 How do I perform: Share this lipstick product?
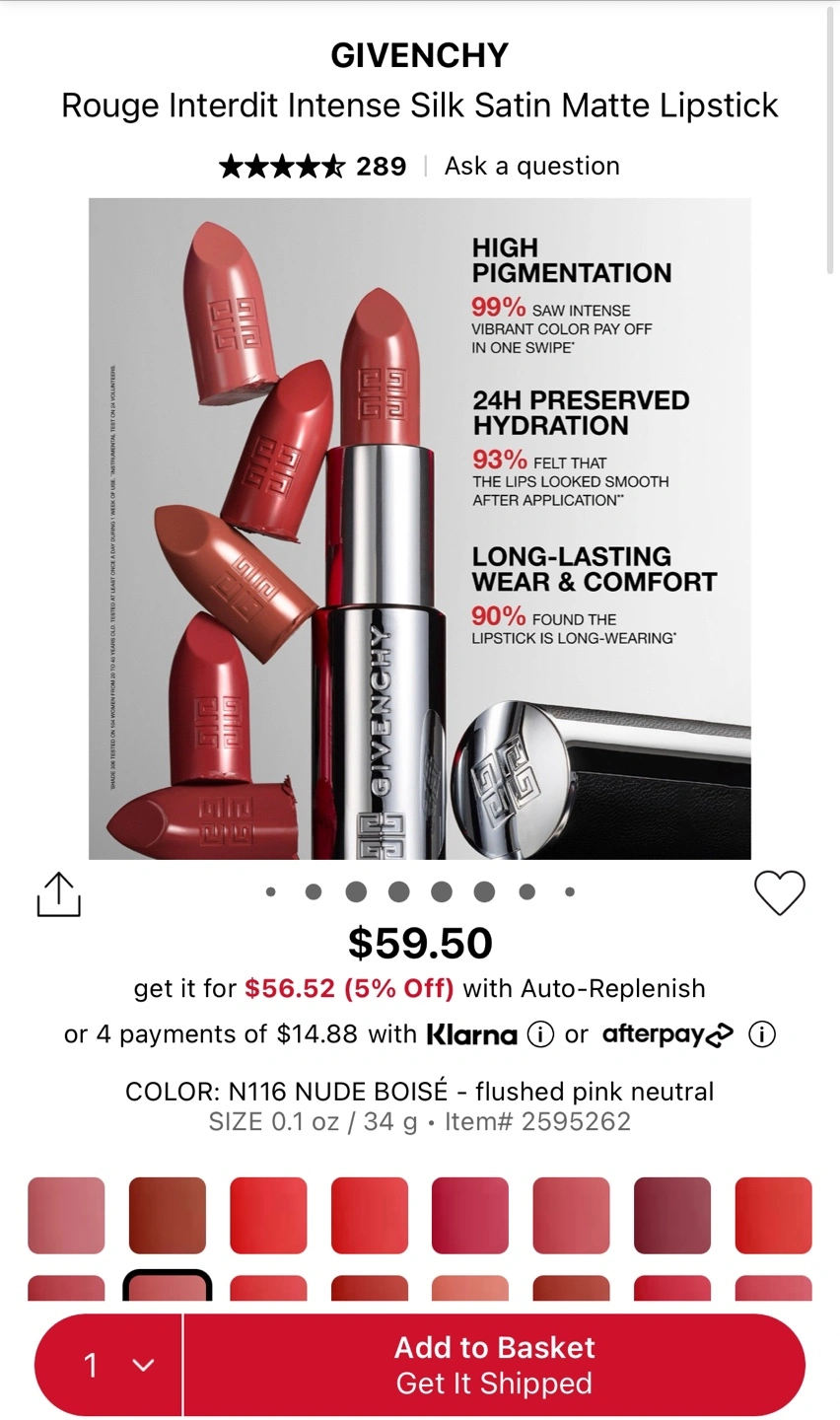click(58, 893)
